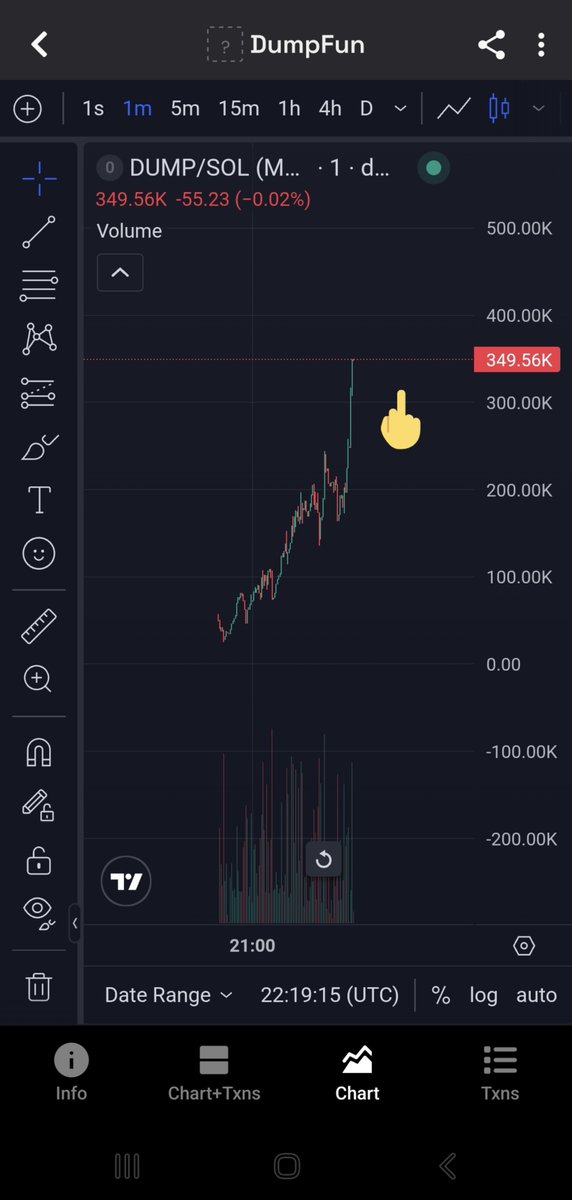Activate the ruler measure tool
The image size is (572, 1200).
pyautogui.click(x=39, y=627)
